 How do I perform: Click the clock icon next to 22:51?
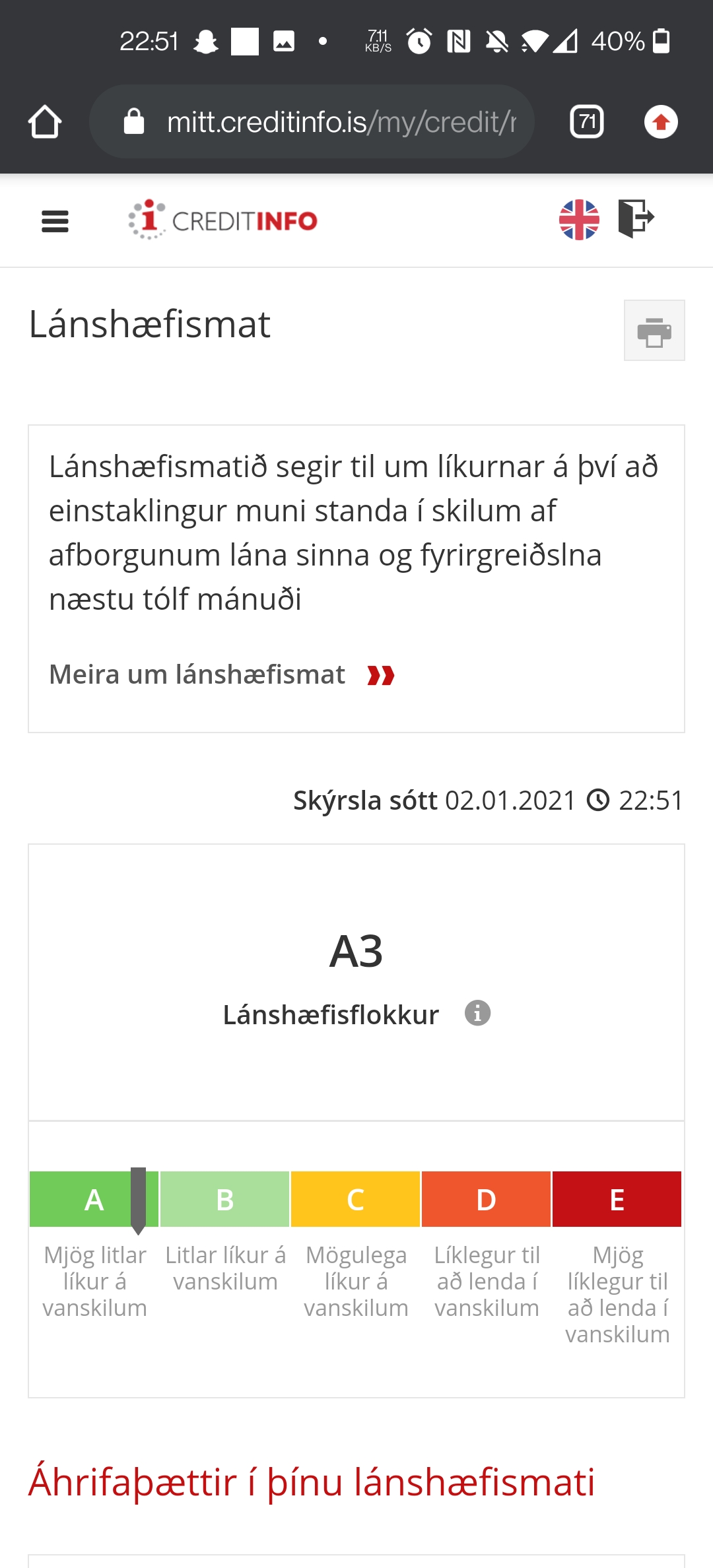click(598, 800)
